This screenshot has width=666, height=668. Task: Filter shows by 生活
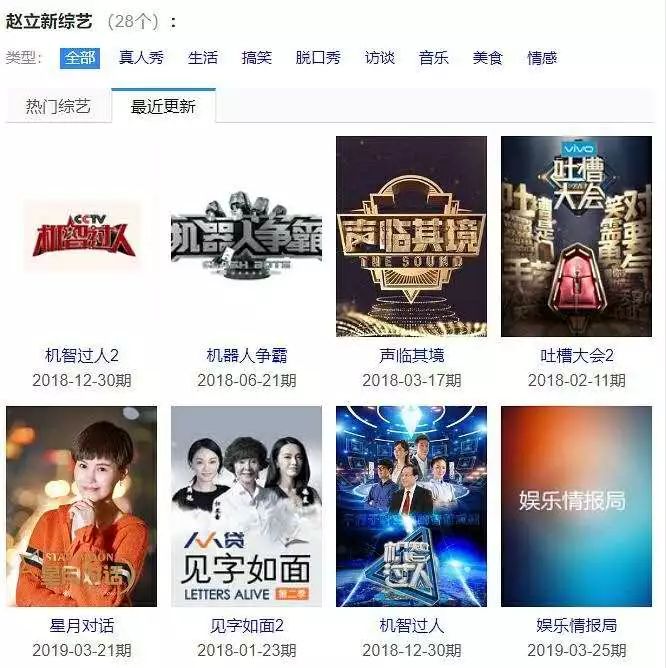tap(203, 58)
